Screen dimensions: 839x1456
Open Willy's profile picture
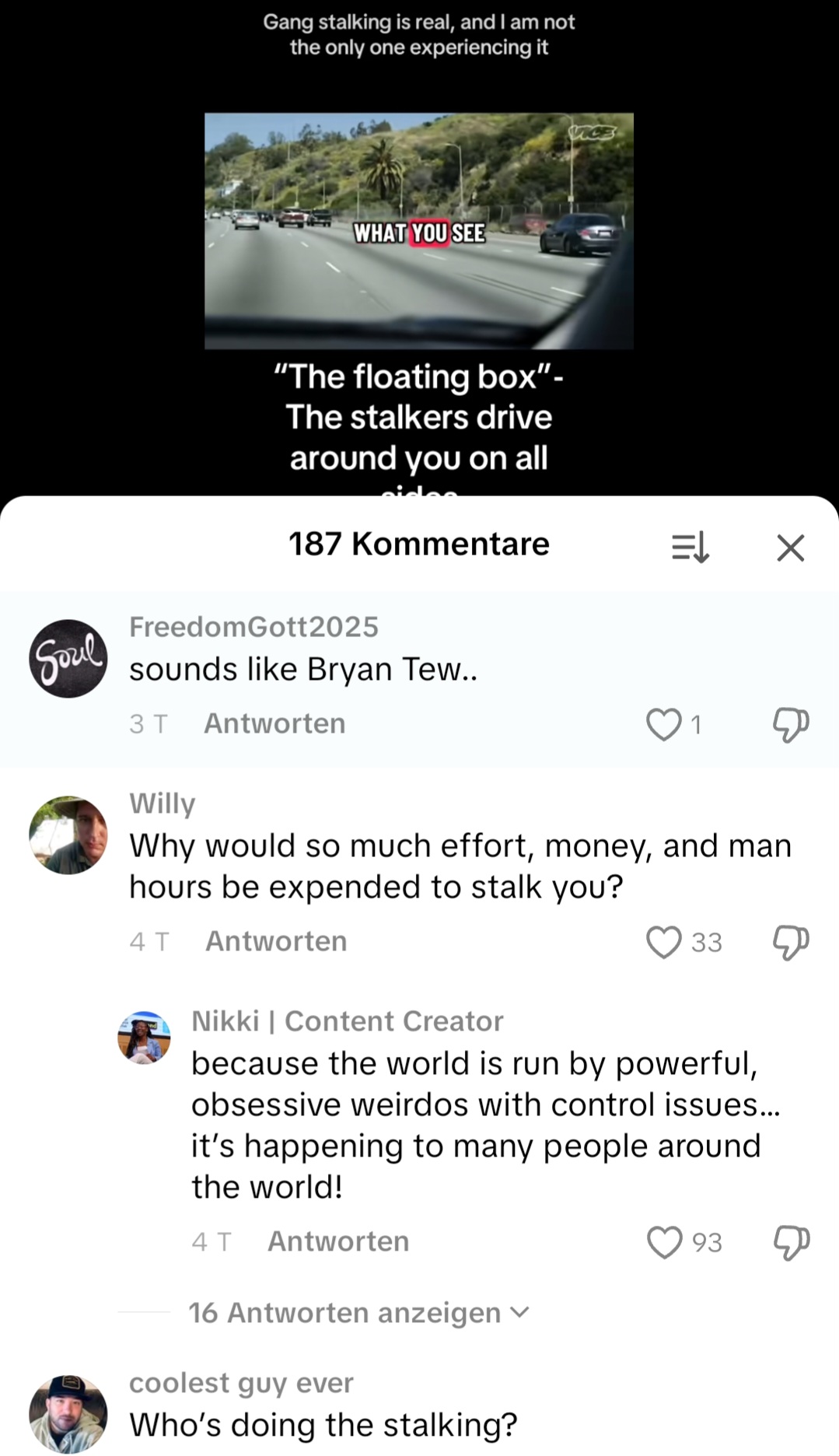click(x=68, y=835)
